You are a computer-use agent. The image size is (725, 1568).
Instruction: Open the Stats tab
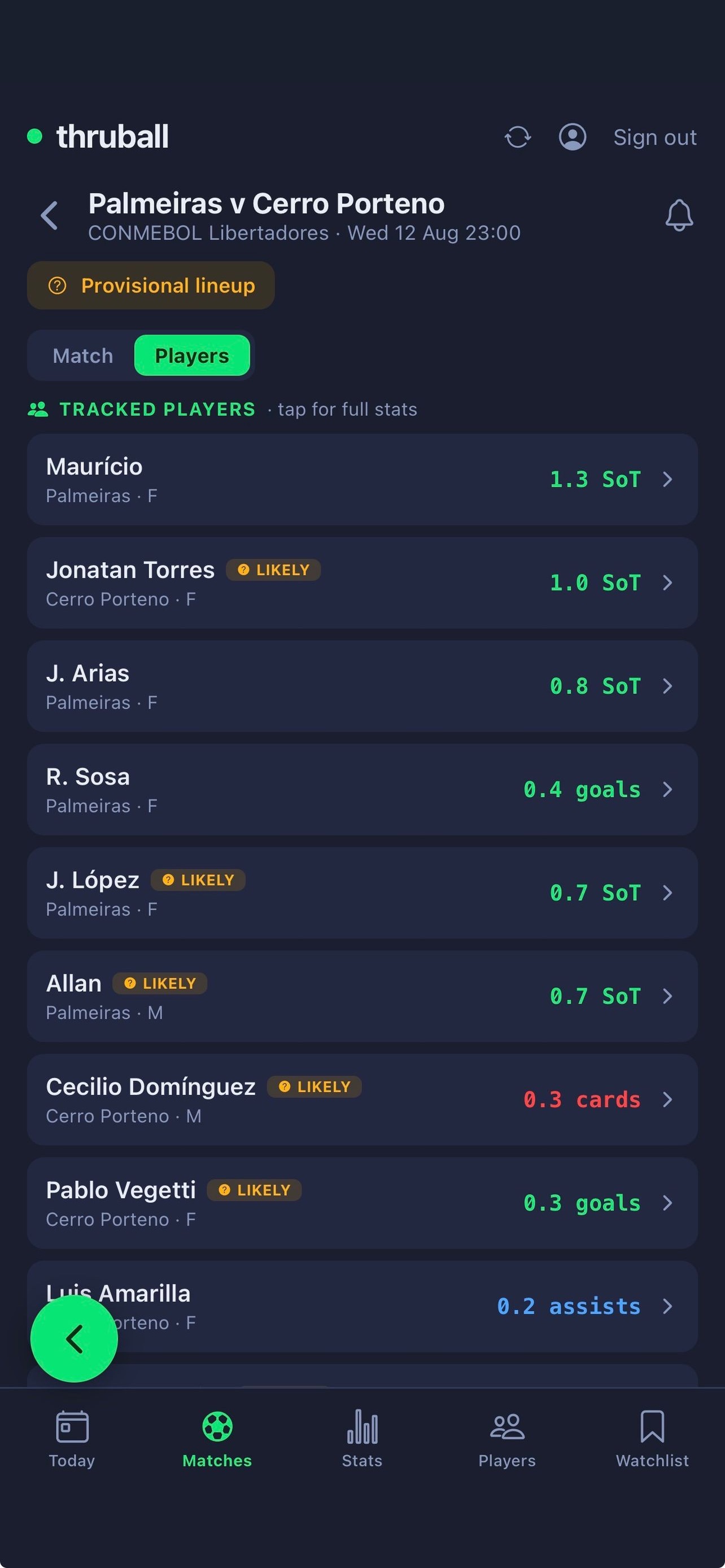coord(362,1439)
